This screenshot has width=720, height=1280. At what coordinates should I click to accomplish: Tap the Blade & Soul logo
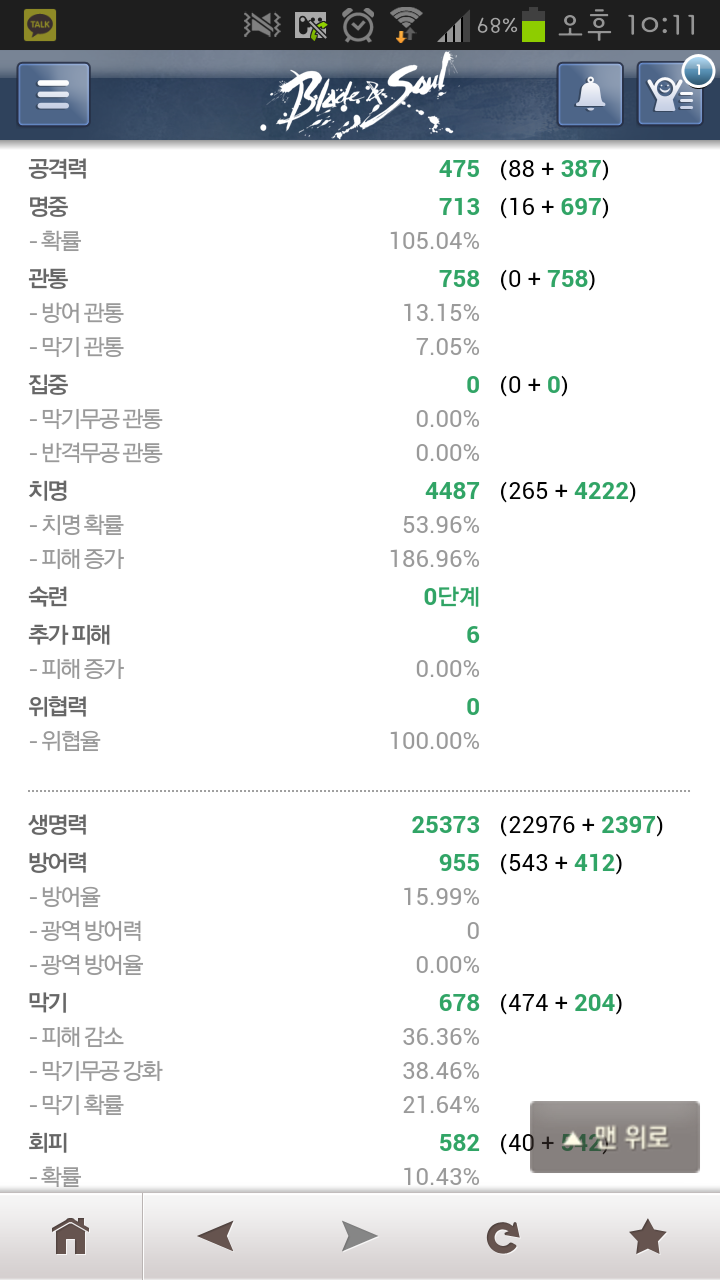pyautogui.click(x=358, y=95)
